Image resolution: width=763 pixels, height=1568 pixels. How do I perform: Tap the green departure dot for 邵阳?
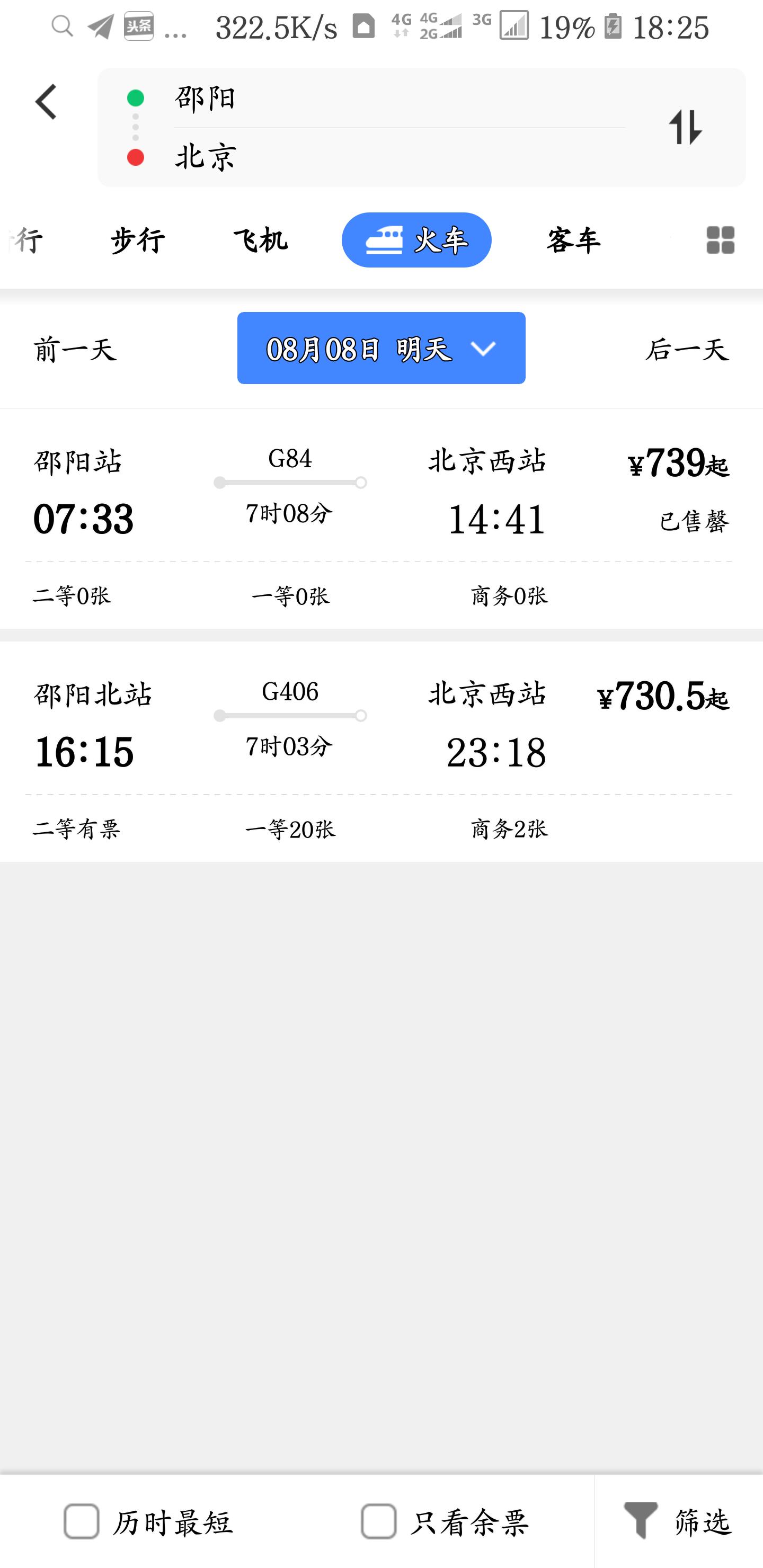click(x=135, y=97)
